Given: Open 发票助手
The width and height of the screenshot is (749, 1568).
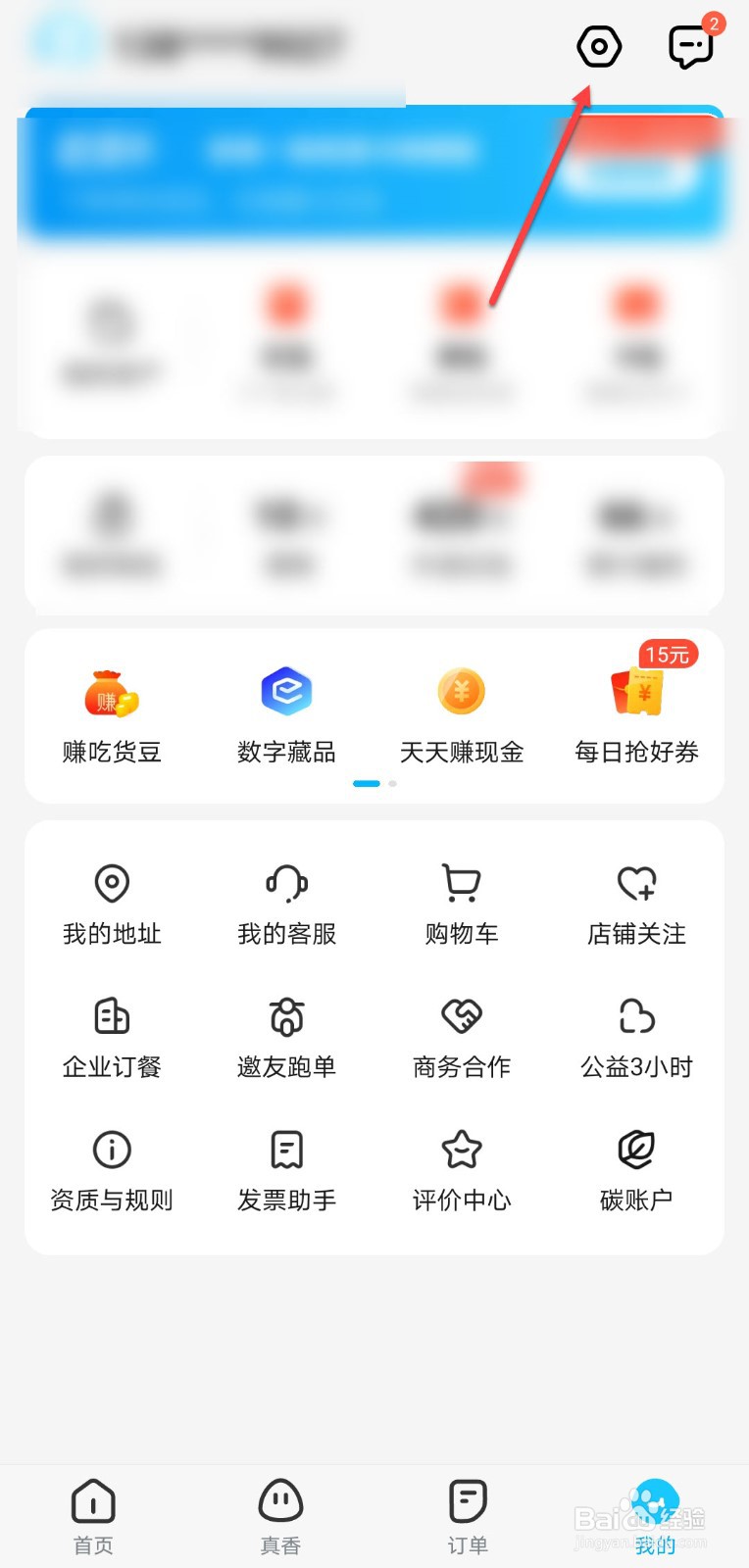Looking at the screenshot, I should pyautogui.click(x=286, y=1170).
